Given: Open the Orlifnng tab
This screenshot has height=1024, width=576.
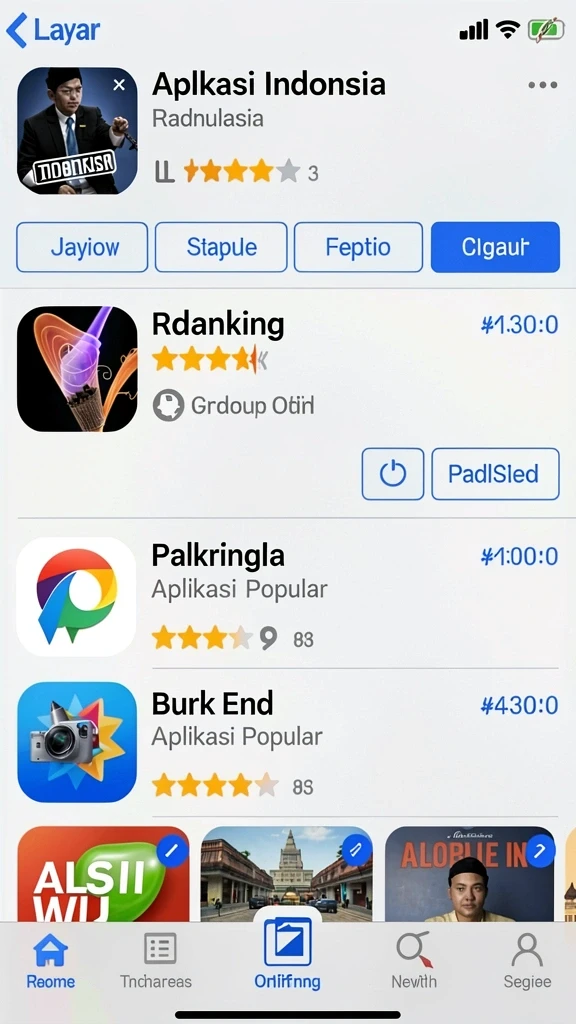Looking at the screenshot, I should click(287, 953).
